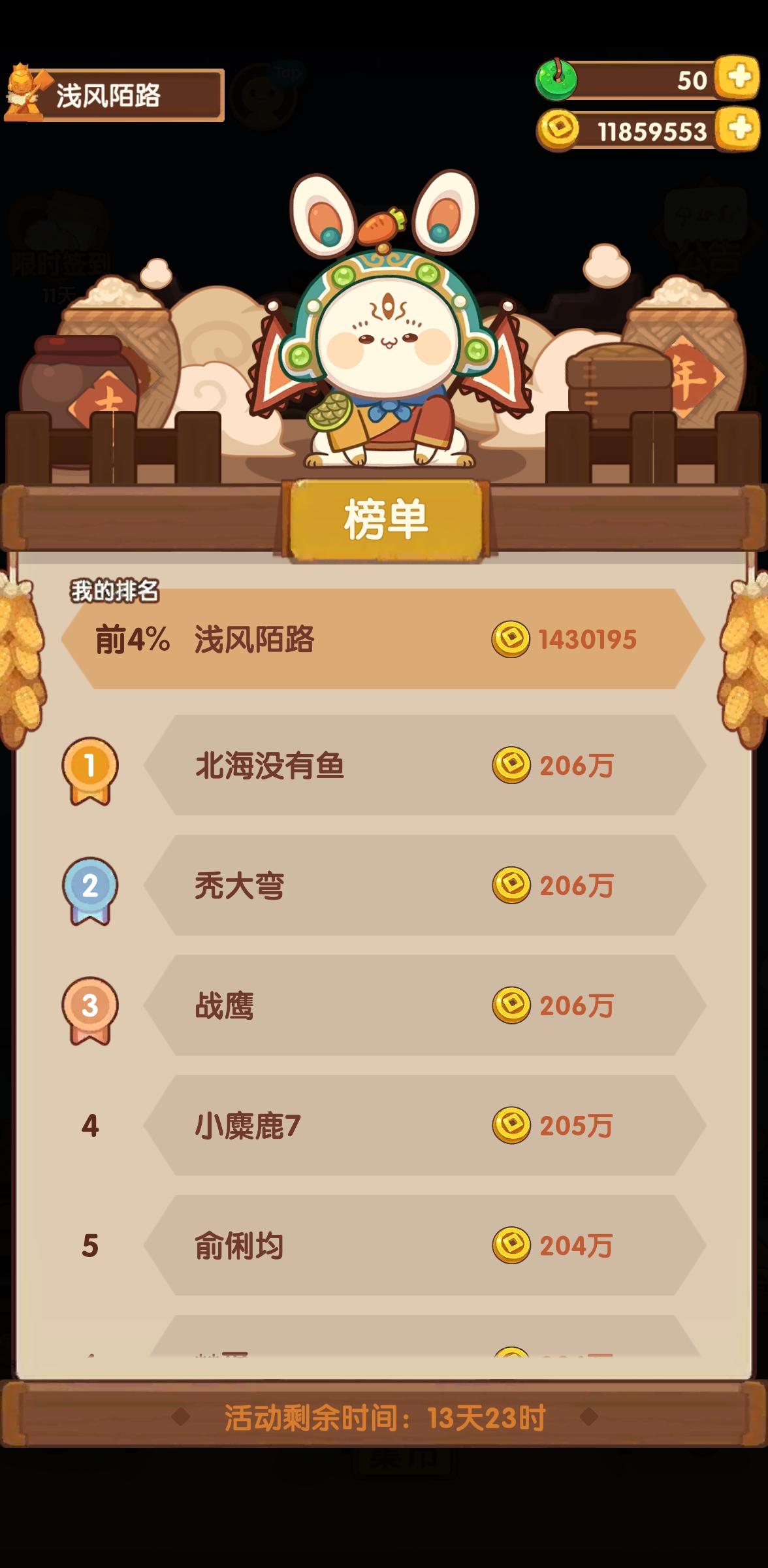Image resolution: width=768 pixels, height=1568 pixels.
Task: Tap the plus icon beside 11859553 coins
Action: pyautogui.click(x=737, y=129)
